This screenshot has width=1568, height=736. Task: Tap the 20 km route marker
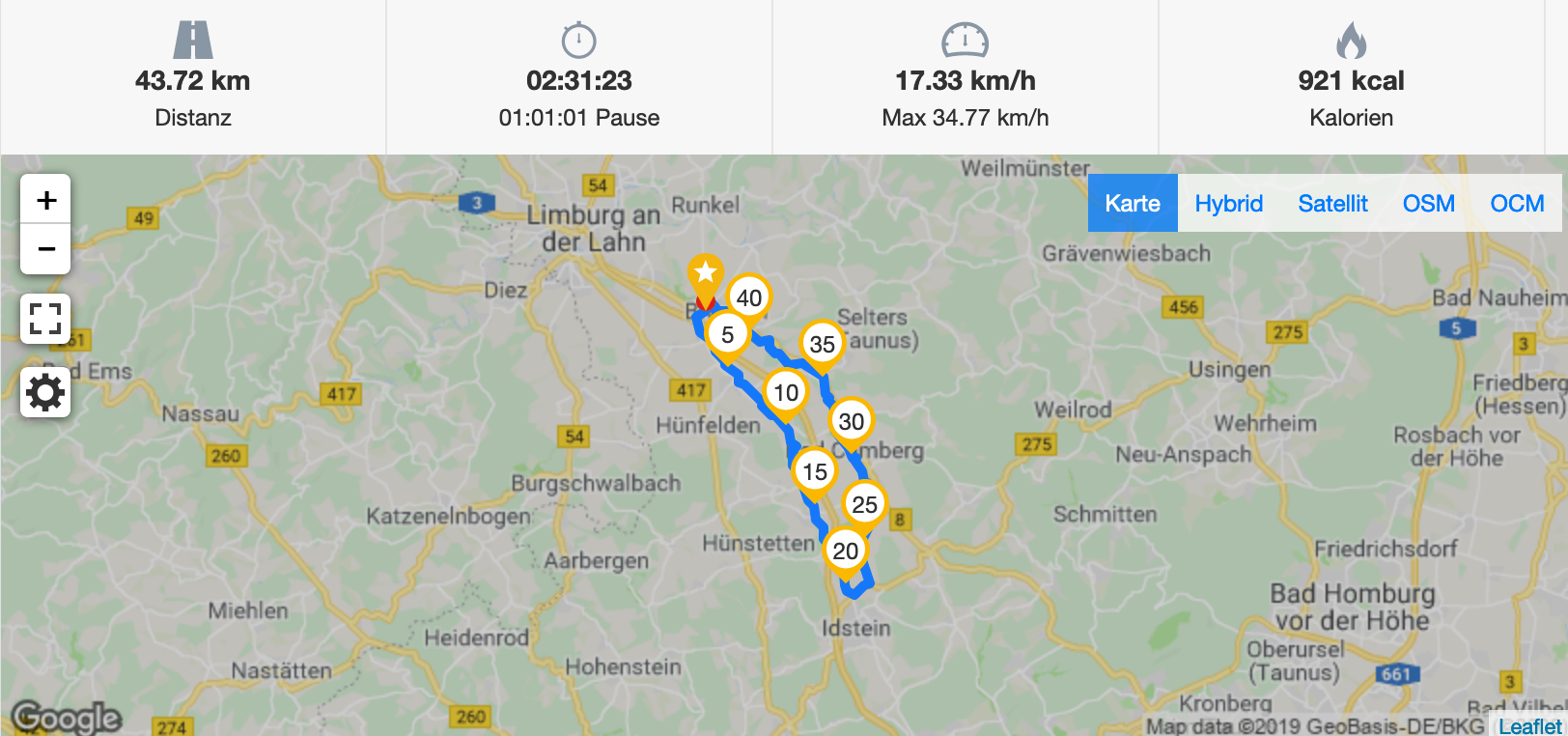coord(846,552)
